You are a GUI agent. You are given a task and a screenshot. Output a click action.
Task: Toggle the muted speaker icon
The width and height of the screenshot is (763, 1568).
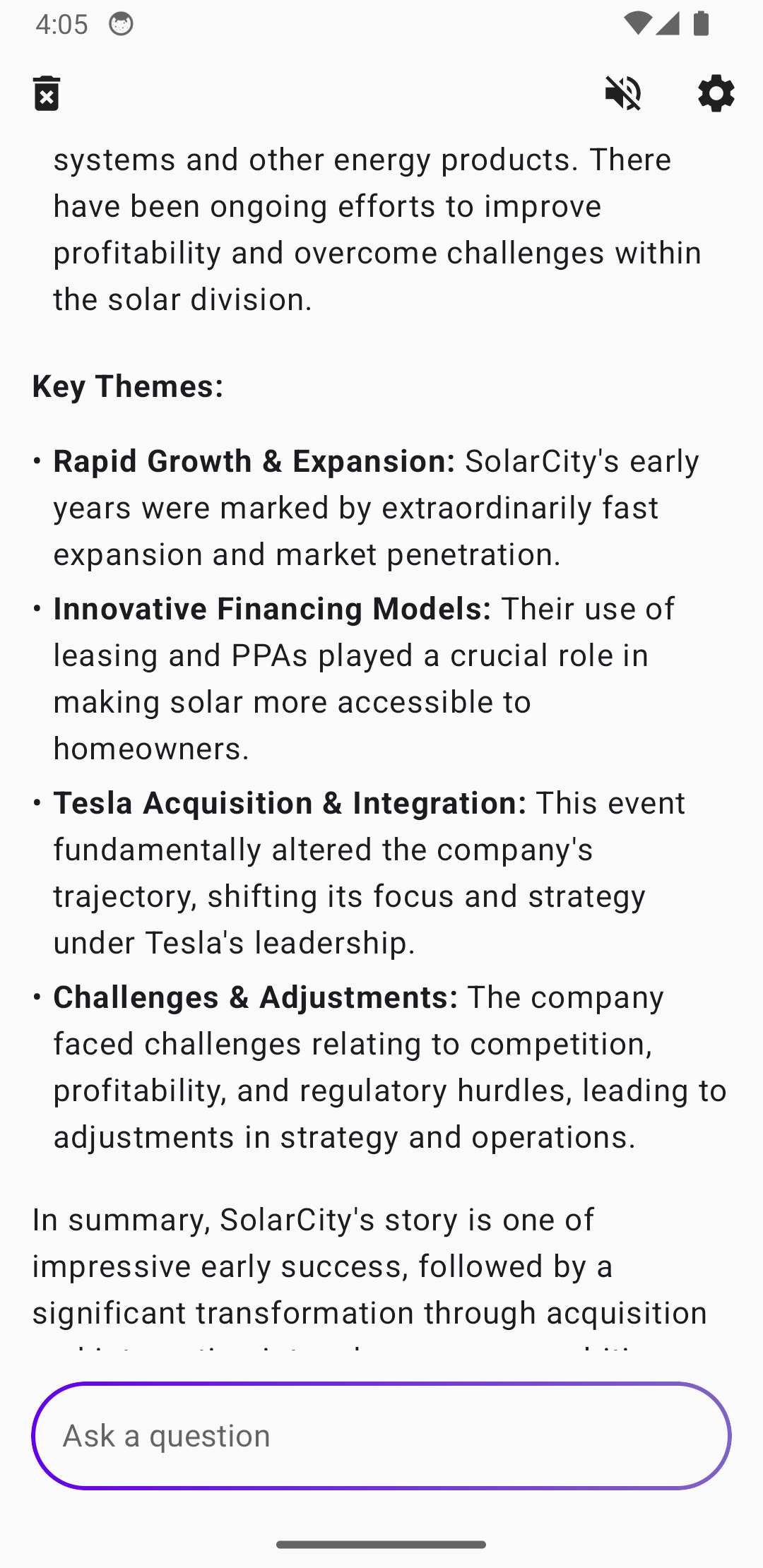(623, 93)
